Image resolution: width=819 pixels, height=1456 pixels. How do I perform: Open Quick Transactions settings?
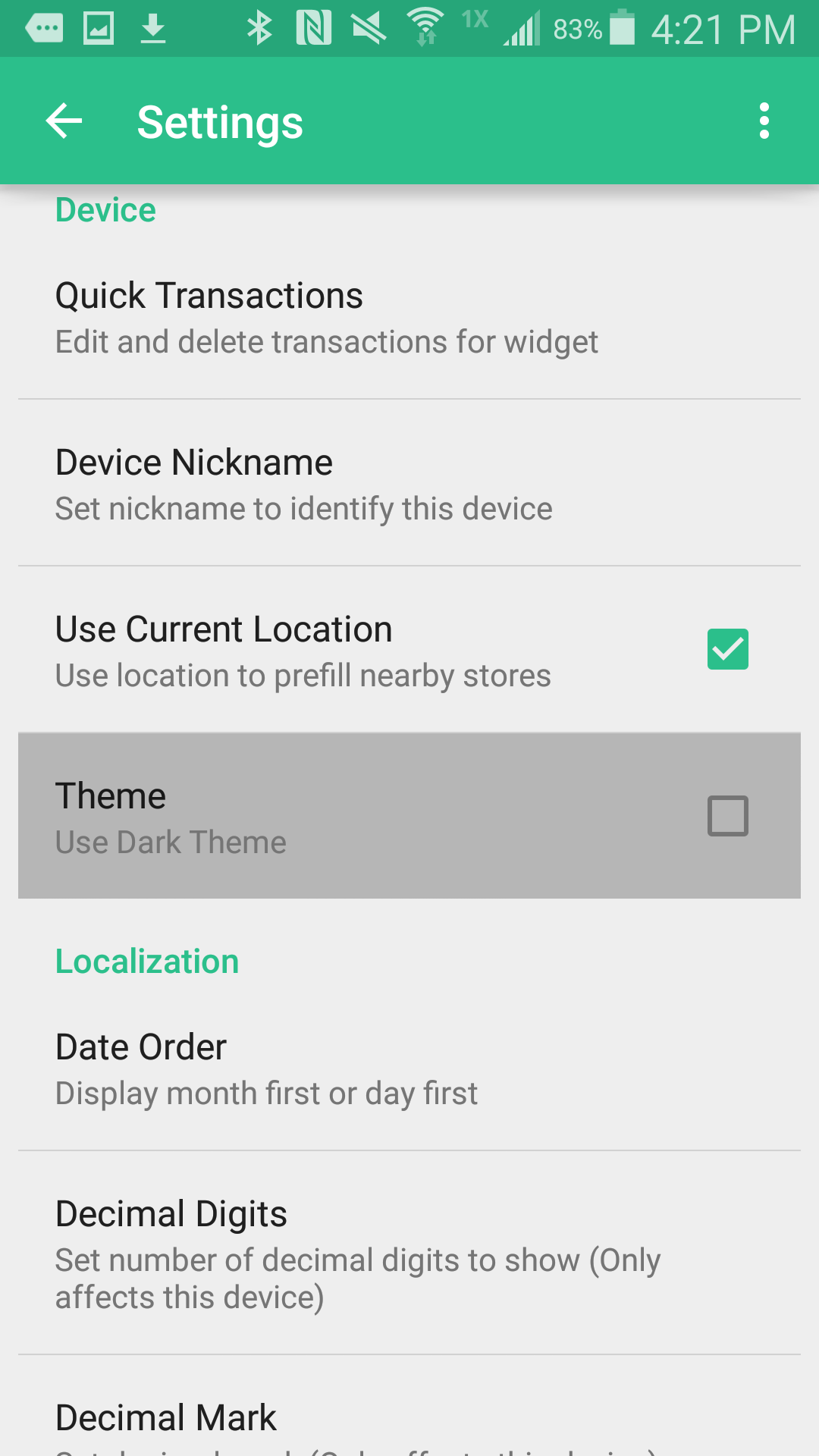tap(409, 317)
